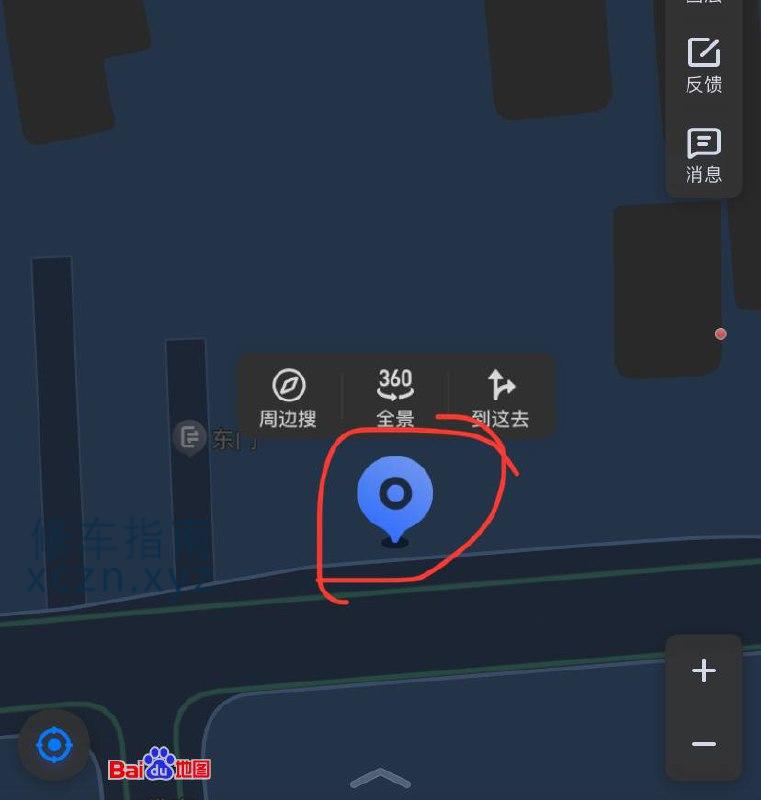Viewport: 761px width, 800px height.
Task: Recenter map on my location
Action: pyautogui.click(x=54, y=745)
